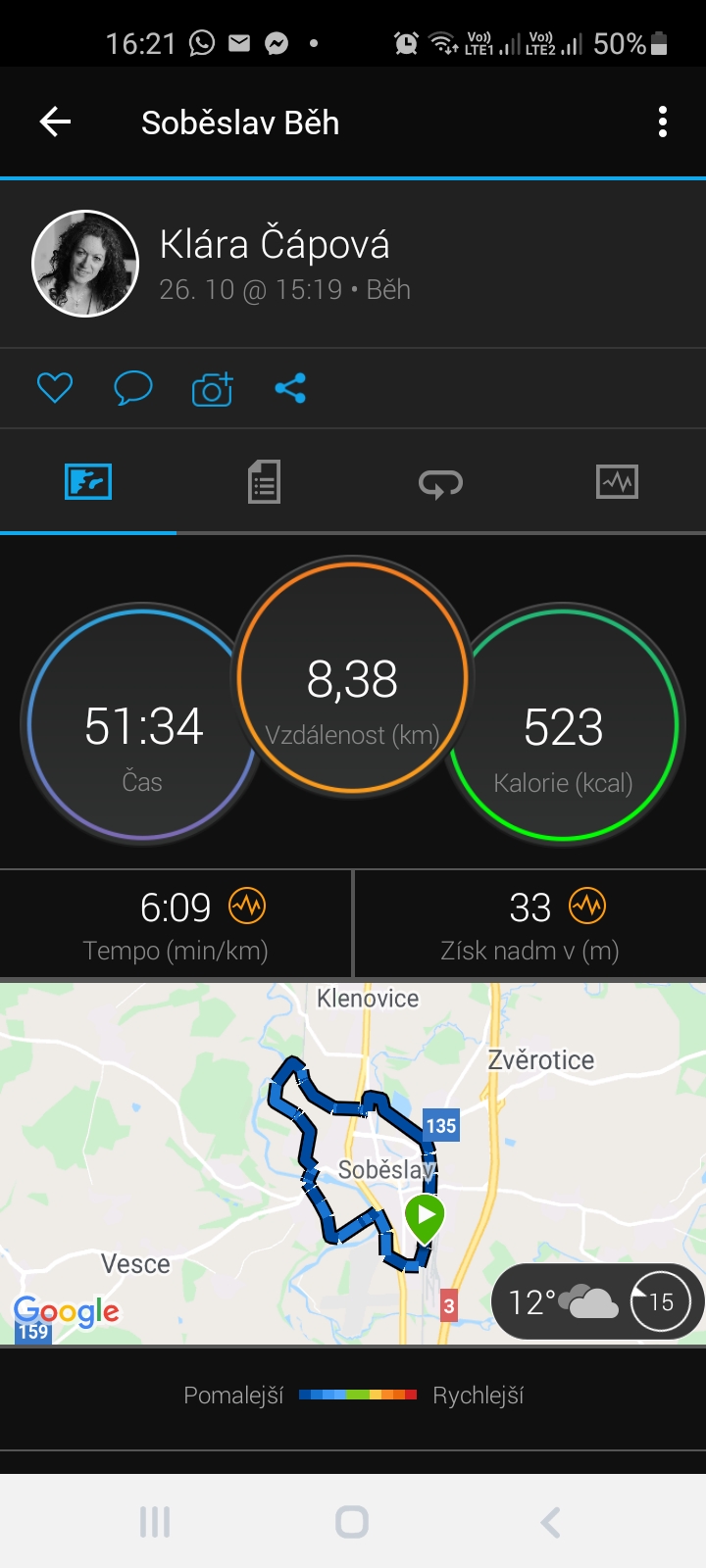The image size is (706, 1568).
Task: Share the Soběslav Běh activity
Action: (290, 388)
